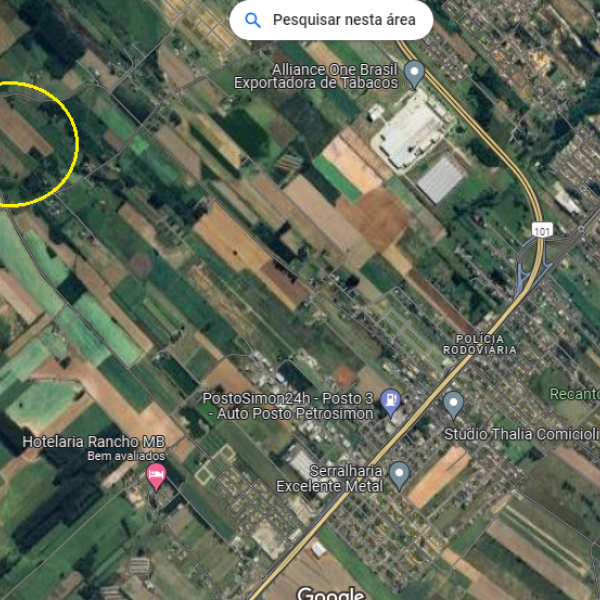
Task: Select the PostoSimon24h gas station marker
Action: tap(390, 402)
